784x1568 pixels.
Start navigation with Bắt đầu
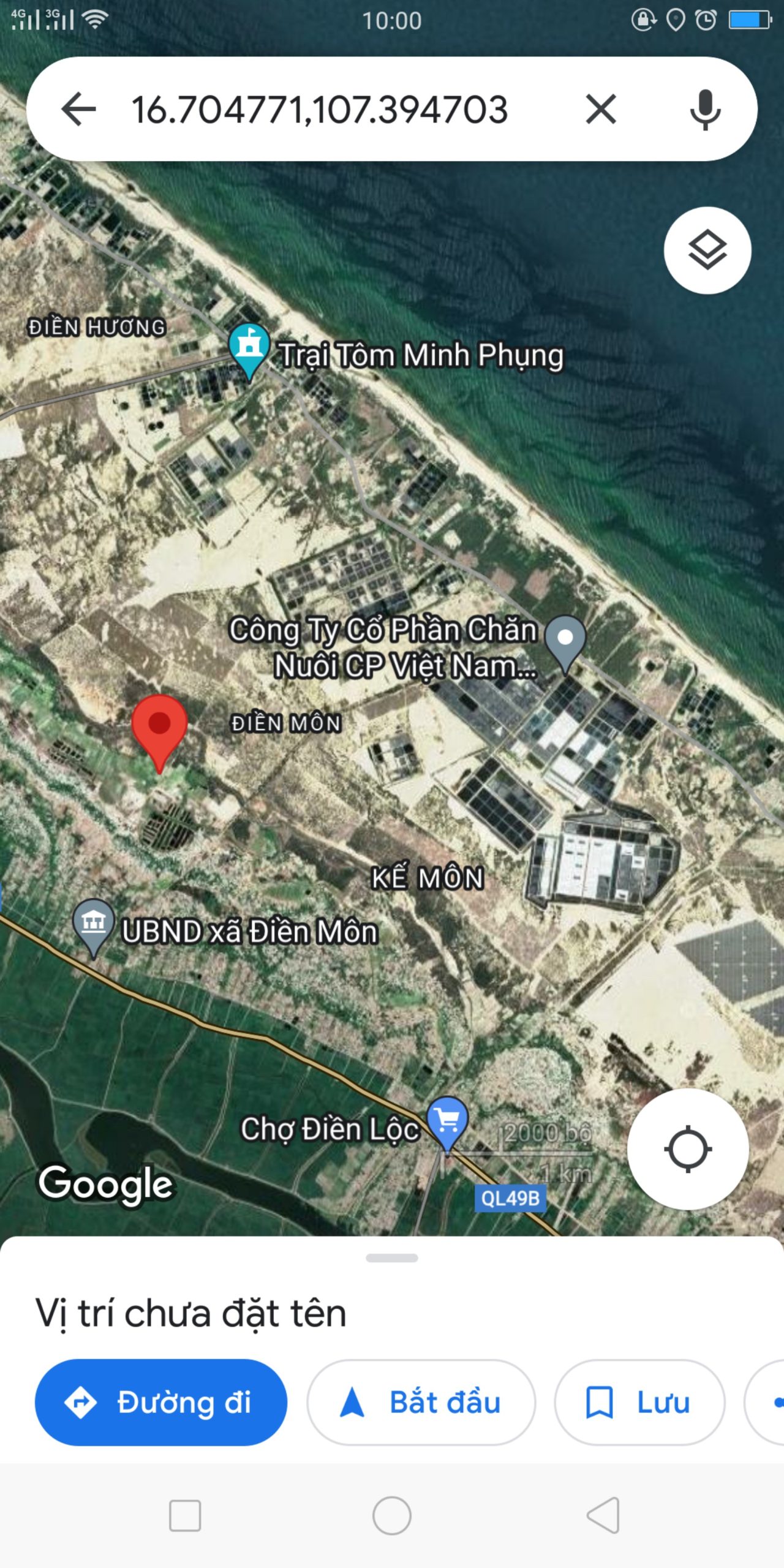(x=421, y=1402)
